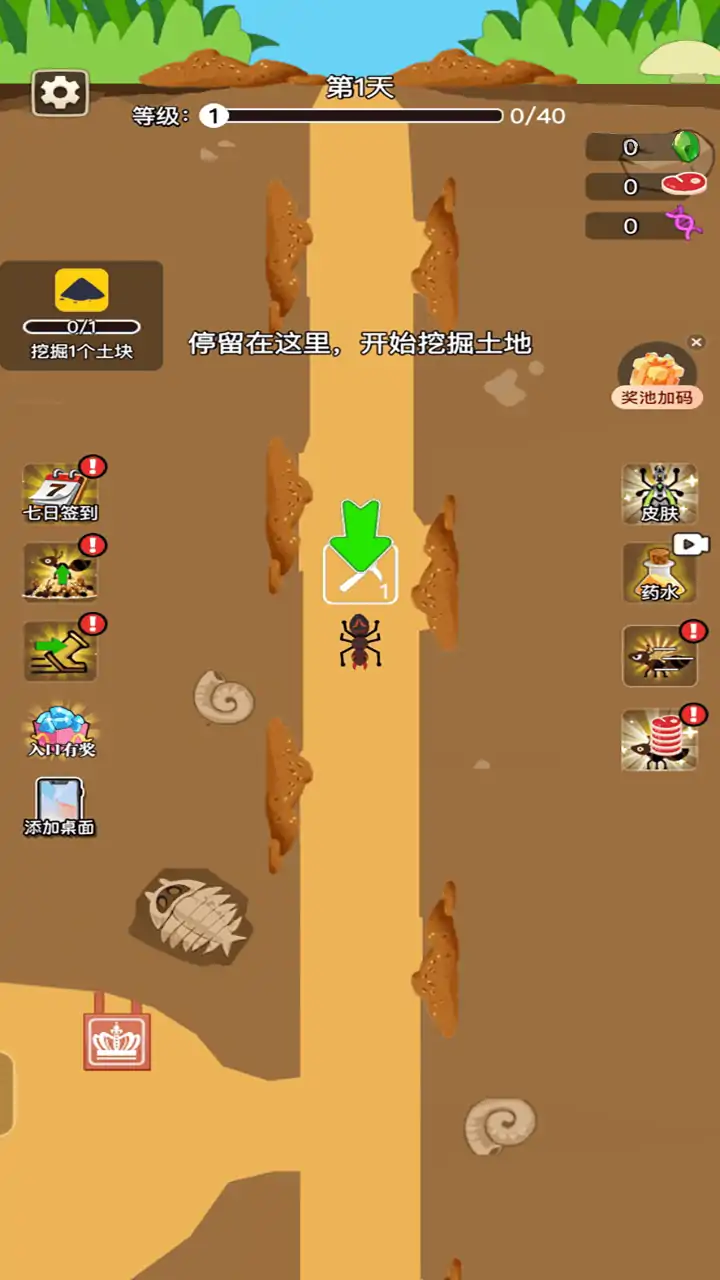Dismiss the 奖池加码 bubble
720x1280 pixels.
[697, 342]
